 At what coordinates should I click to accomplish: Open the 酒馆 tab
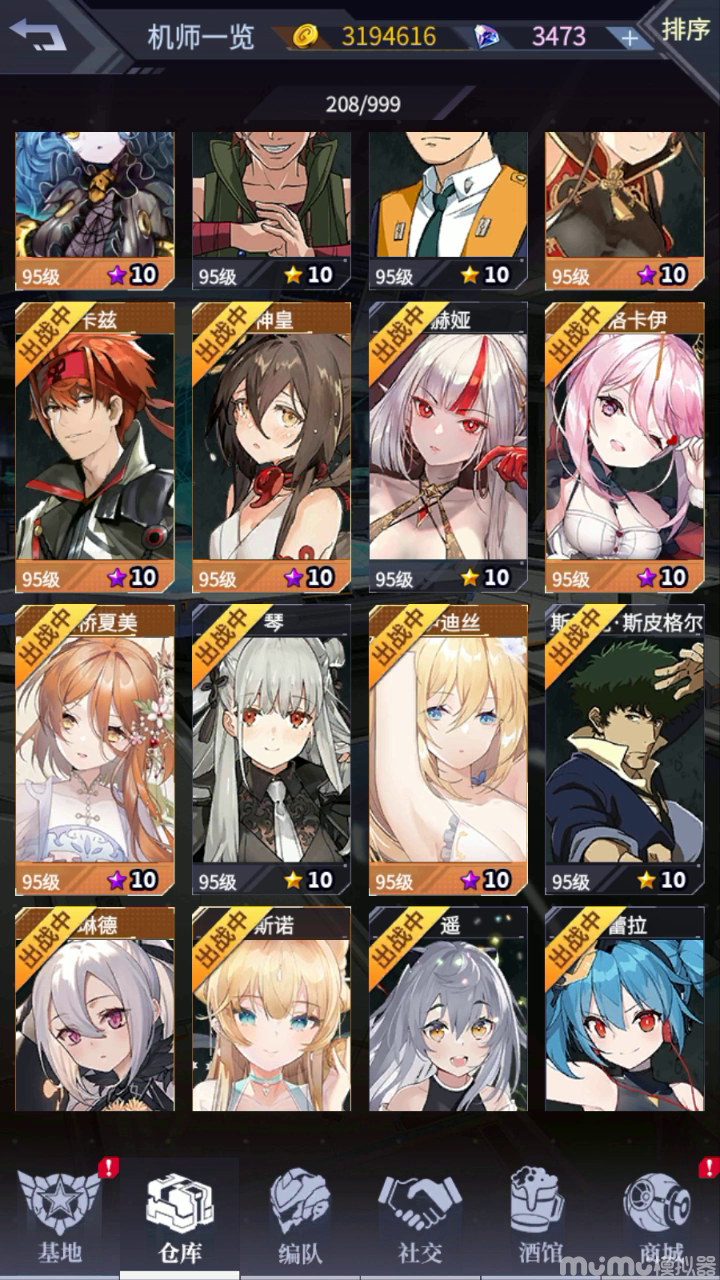(540, 1216)
